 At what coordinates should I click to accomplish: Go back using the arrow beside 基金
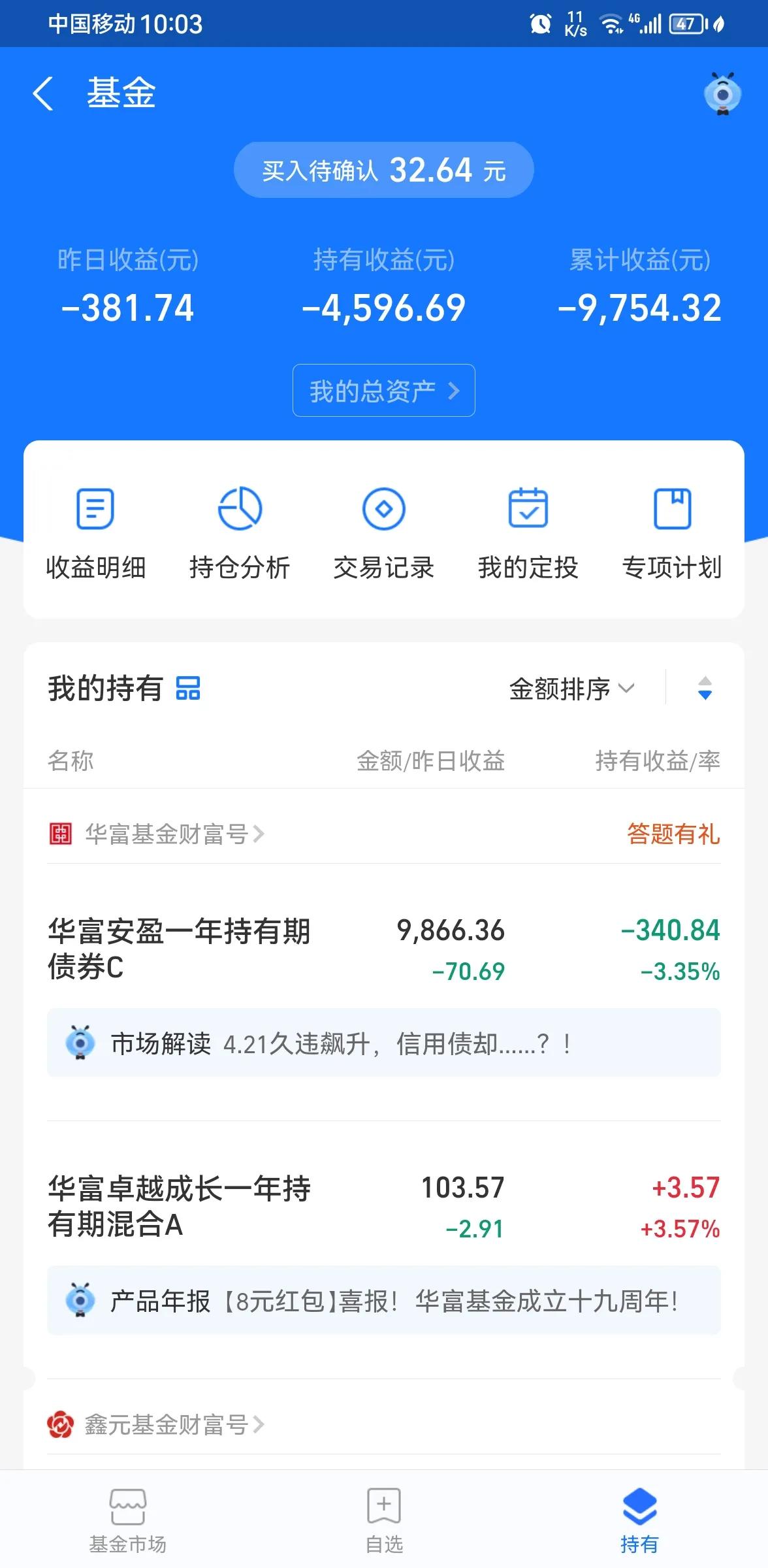click(43, 93)
